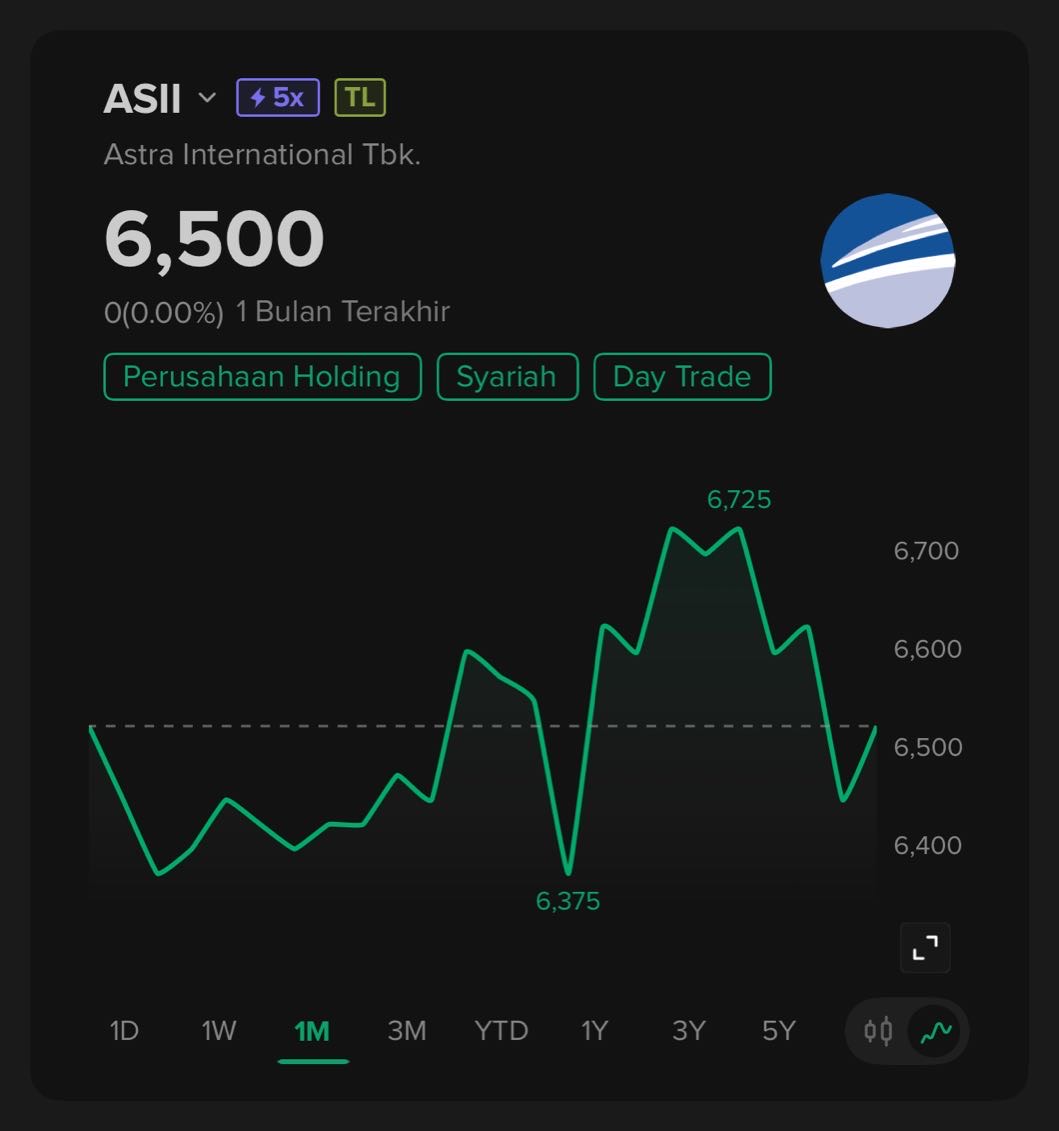Select the 3Y time range
This screenshot has width=1059, height=1131.
point(688,1031)
